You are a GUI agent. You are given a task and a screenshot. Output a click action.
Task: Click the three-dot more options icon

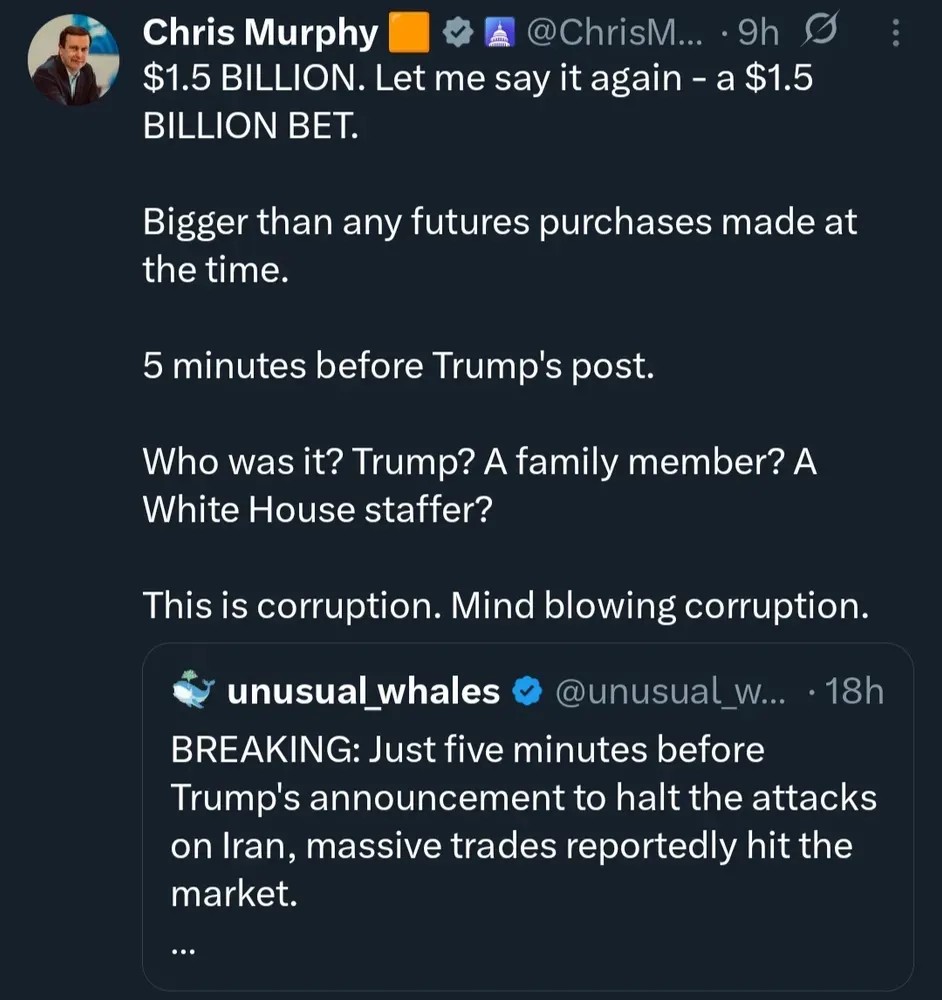(896, 33)
